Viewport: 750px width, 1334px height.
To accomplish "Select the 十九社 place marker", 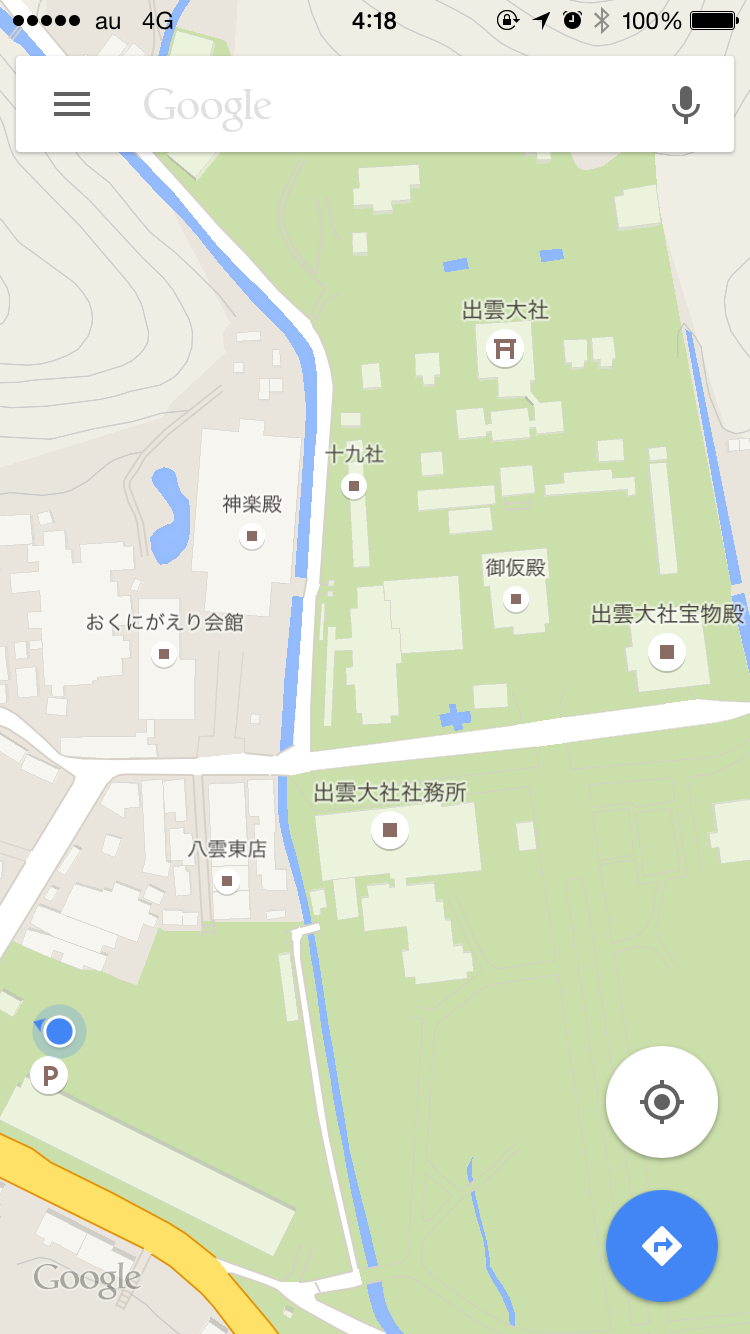I will (353, 486).
